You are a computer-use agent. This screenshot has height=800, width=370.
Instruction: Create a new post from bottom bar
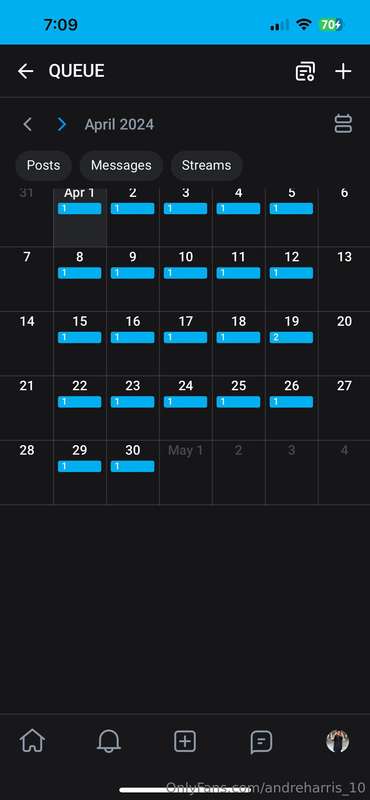coord(185,741)
